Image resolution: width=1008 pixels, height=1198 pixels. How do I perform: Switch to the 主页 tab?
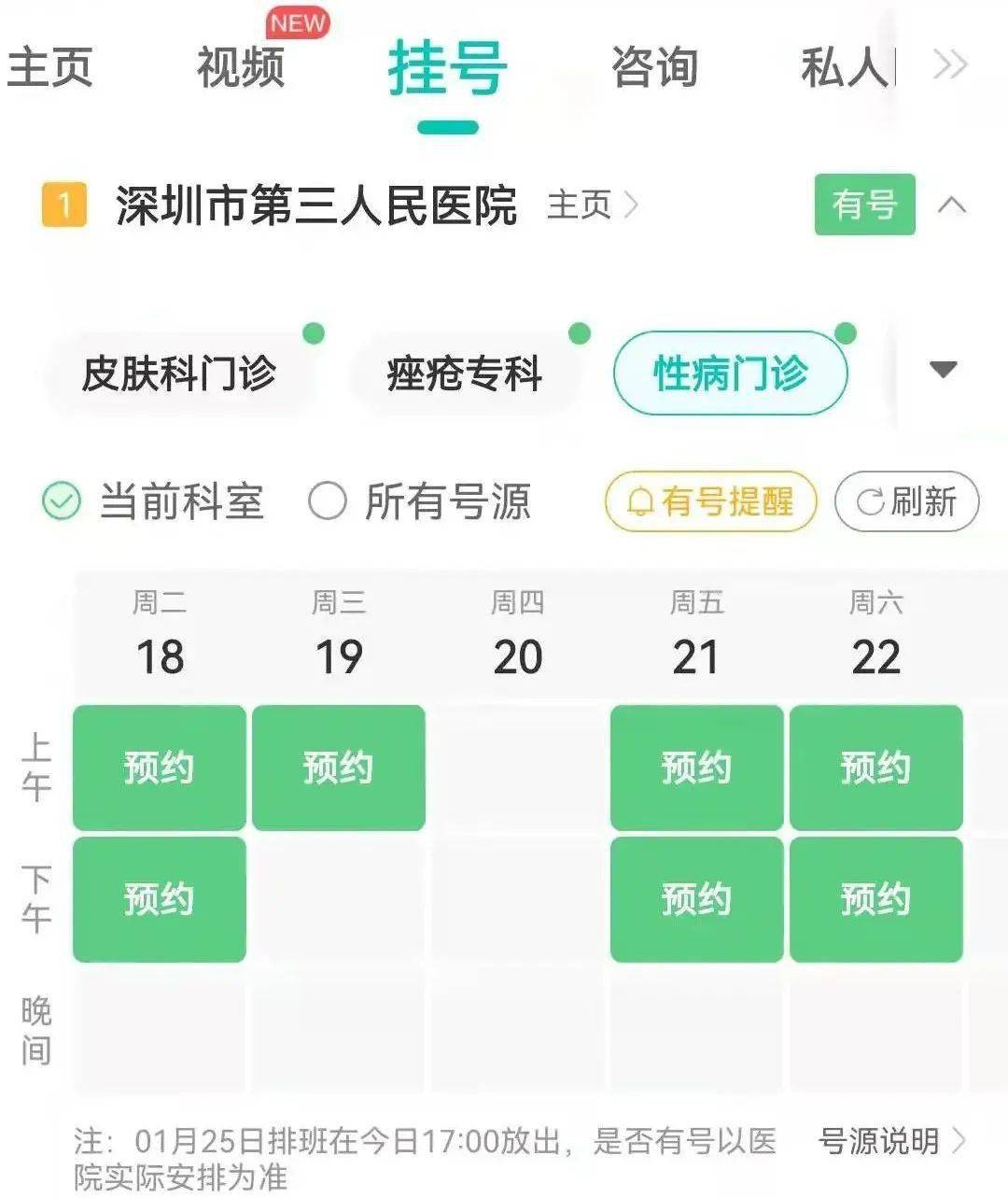click(49, 67)
